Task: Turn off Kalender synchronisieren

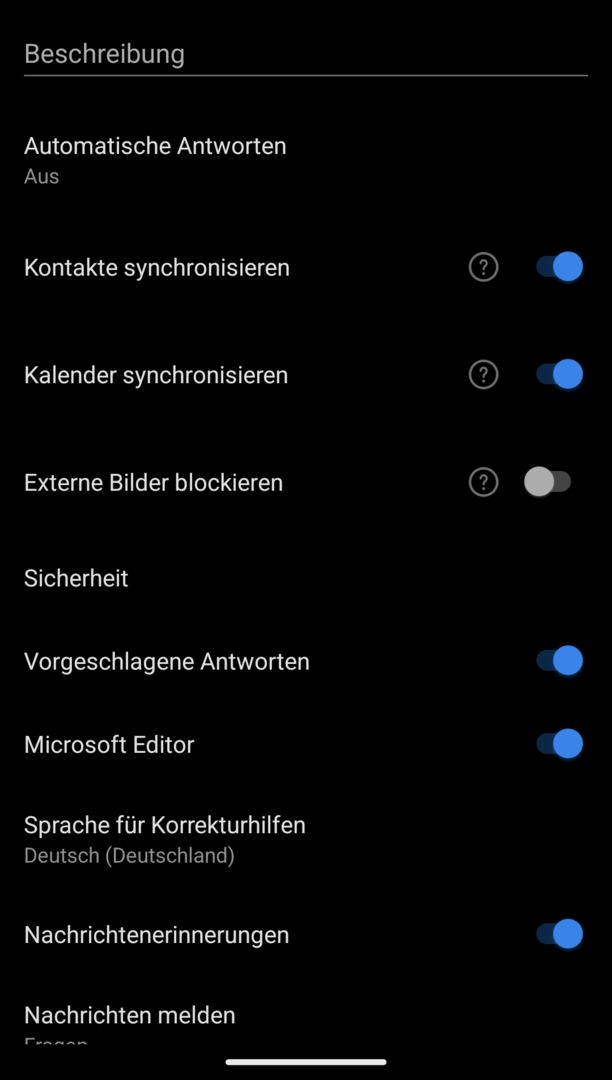Action: click(x=559, y=374)
